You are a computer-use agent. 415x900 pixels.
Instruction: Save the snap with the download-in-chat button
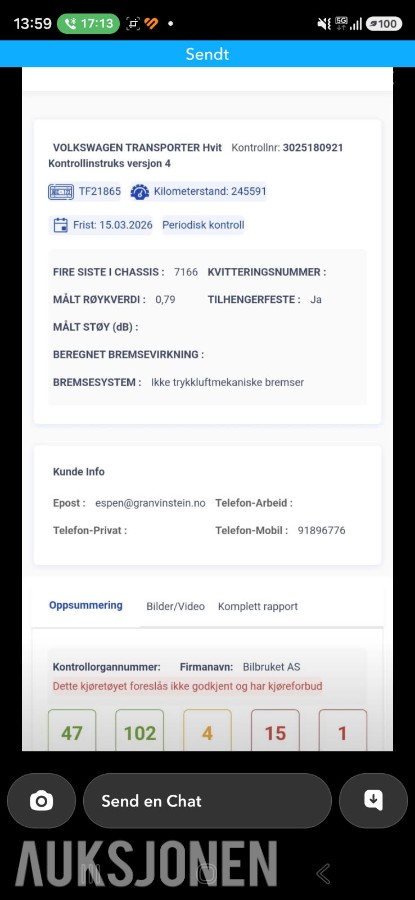tap(373, 801)
